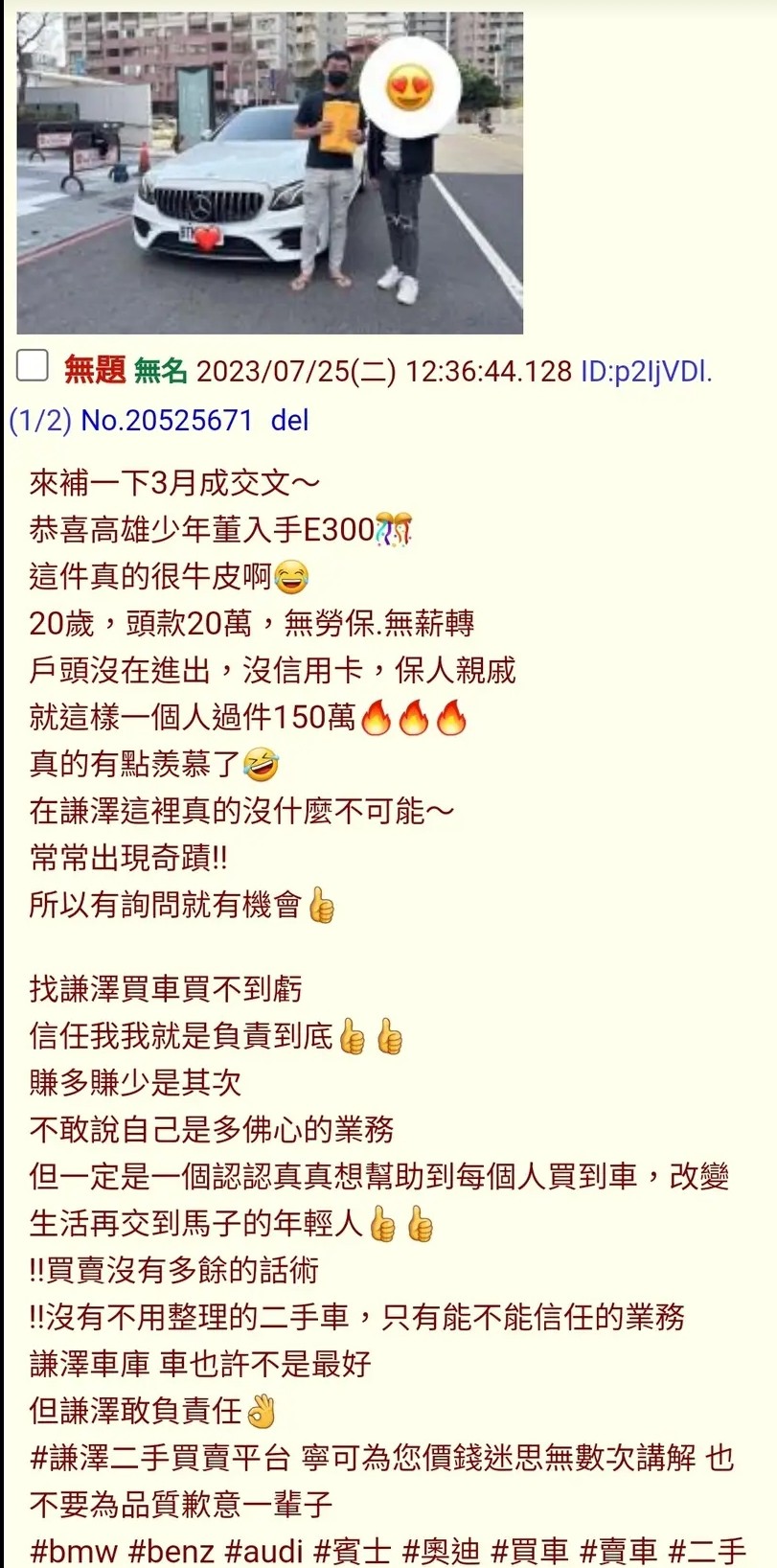Open poster ID p2IjVDl. link

coord(647,372)
